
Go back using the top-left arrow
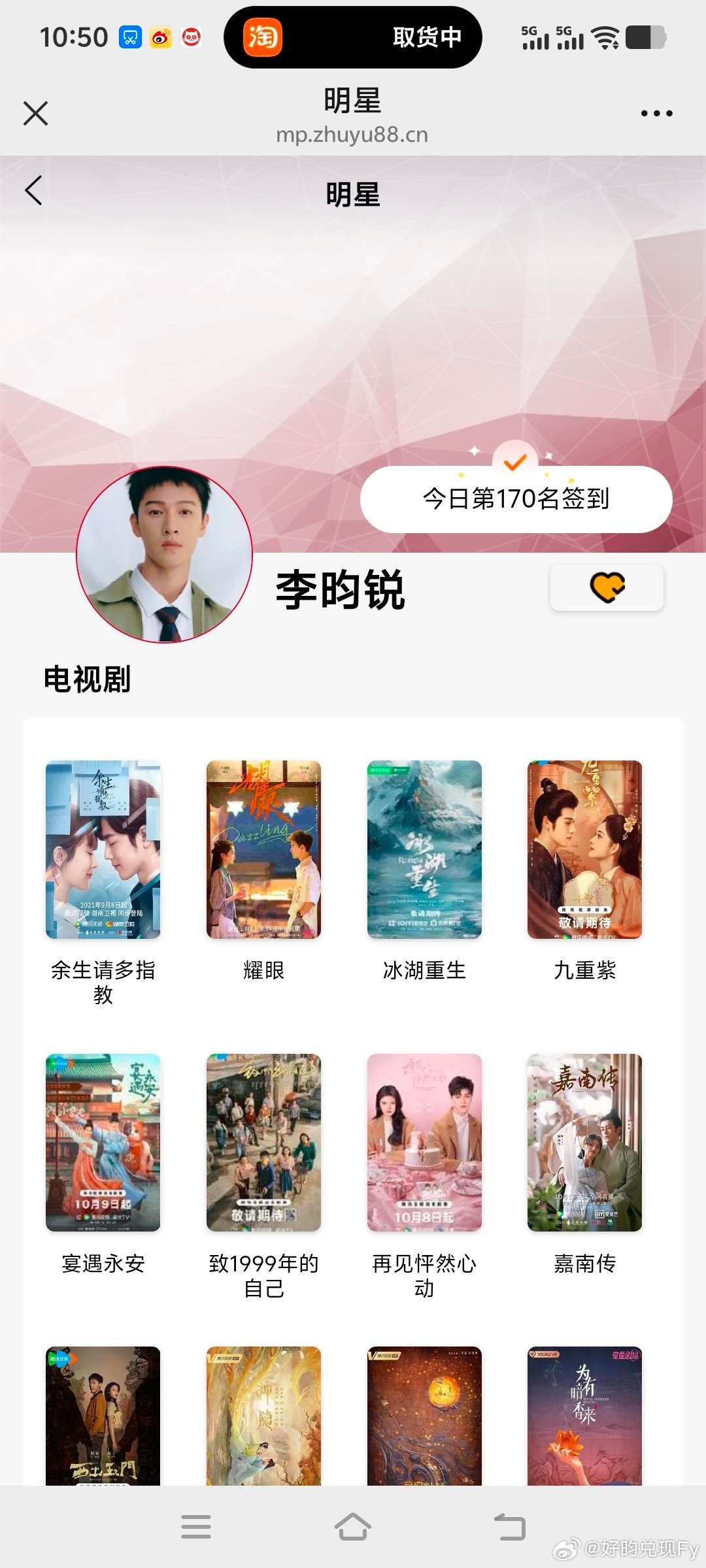point(34,190)
